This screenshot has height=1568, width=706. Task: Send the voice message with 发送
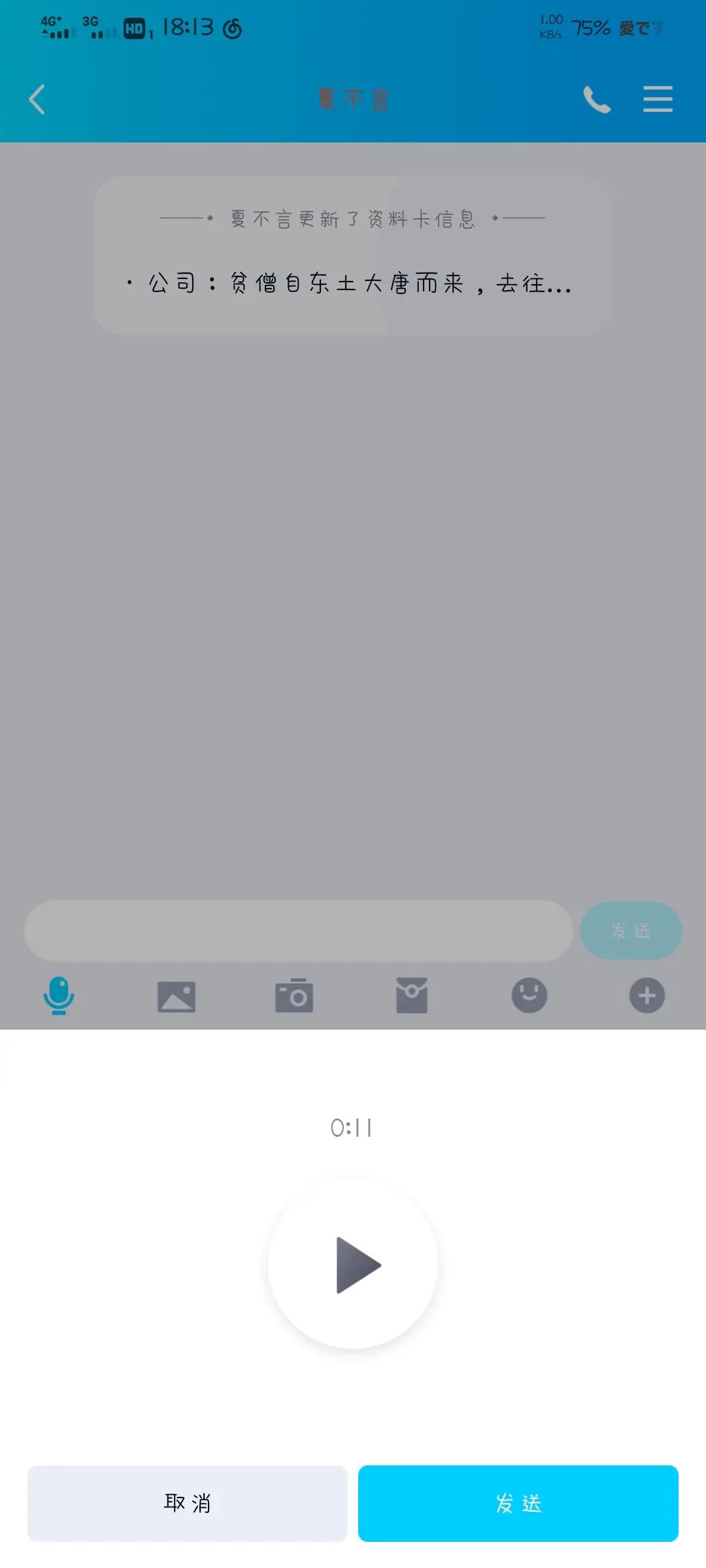pos(518,1503)
